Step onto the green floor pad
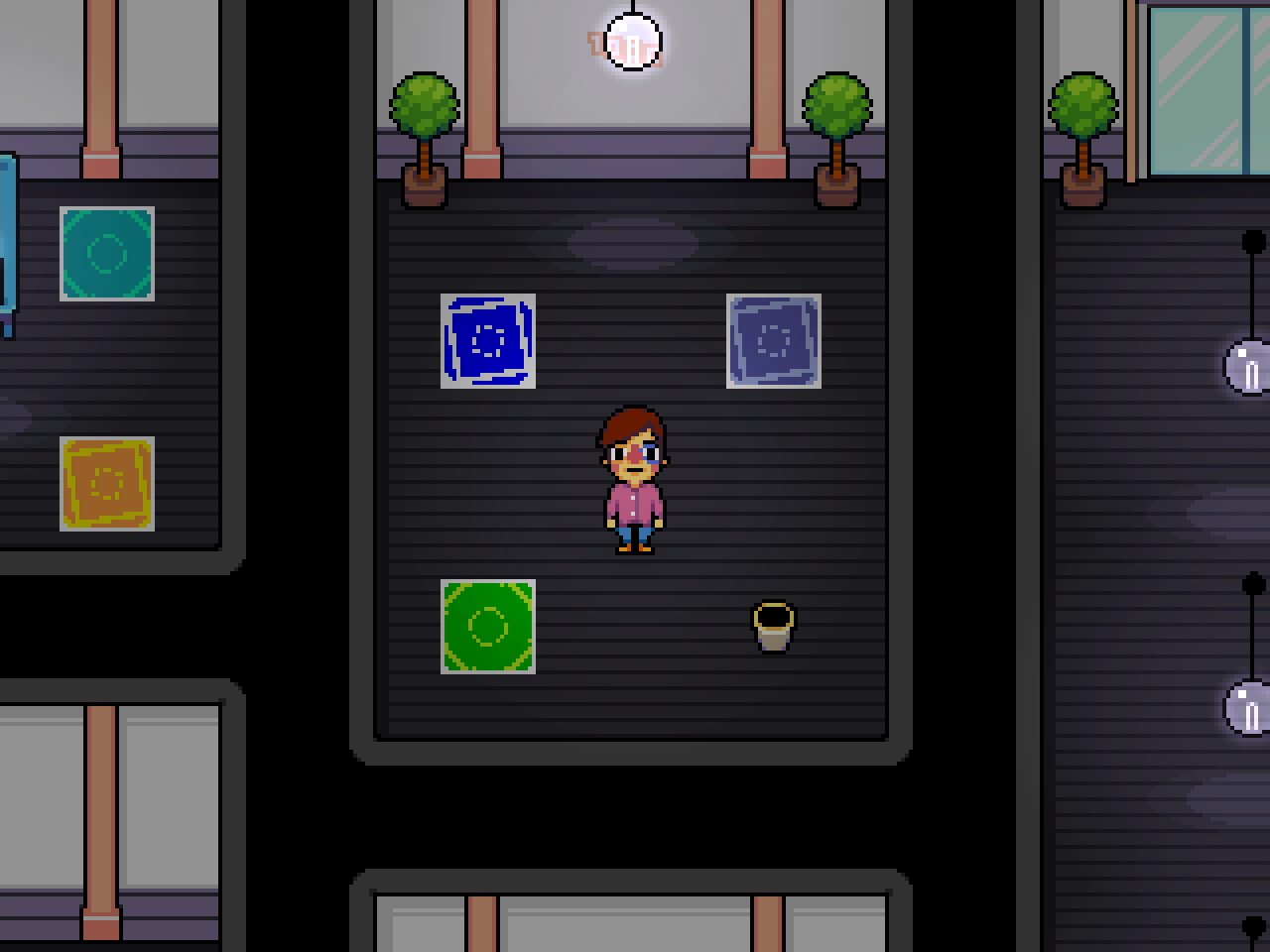The height and width of the screenshot is (952, 1270). 487,626
